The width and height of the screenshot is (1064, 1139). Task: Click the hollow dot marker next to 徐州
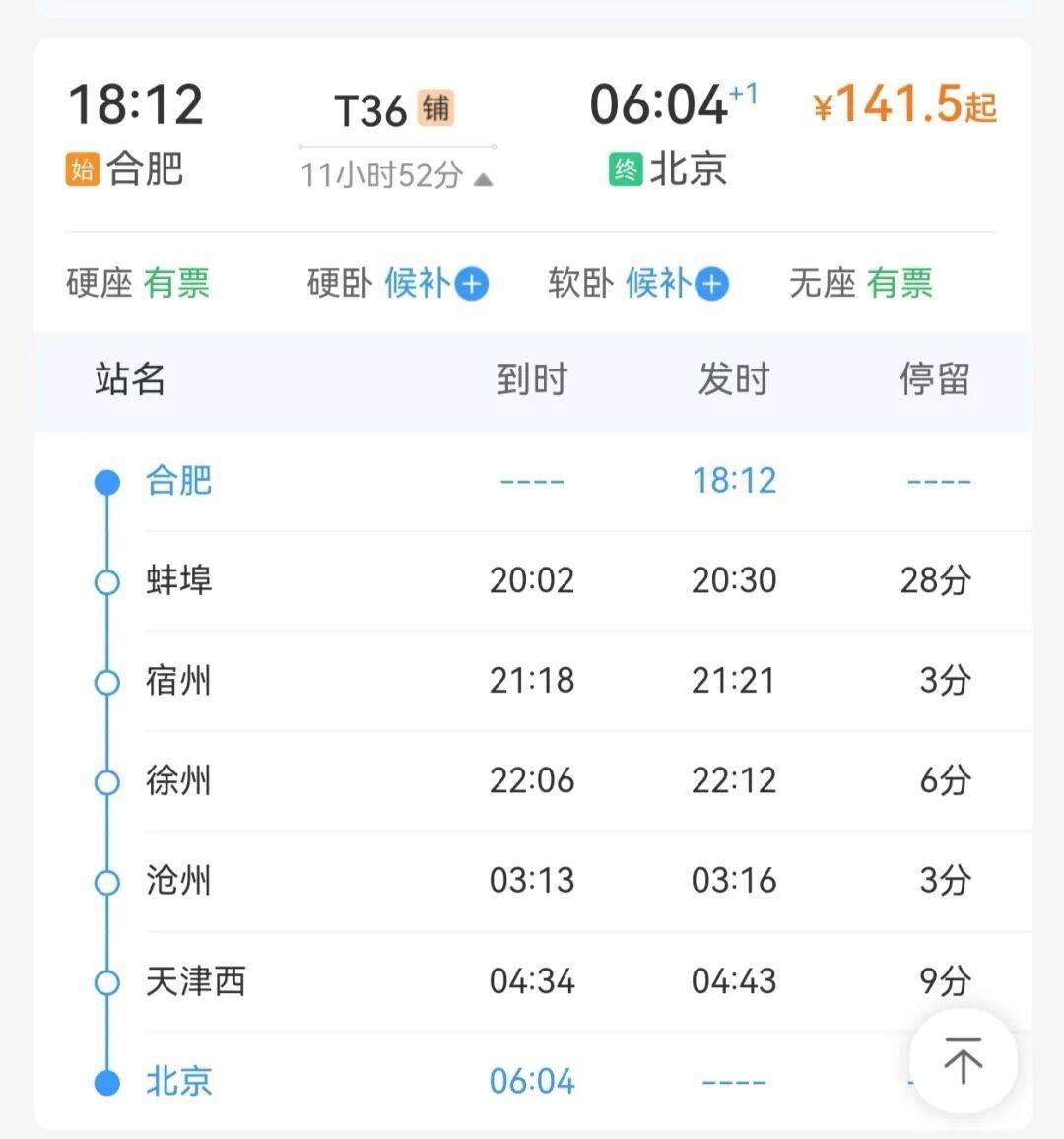108,780
